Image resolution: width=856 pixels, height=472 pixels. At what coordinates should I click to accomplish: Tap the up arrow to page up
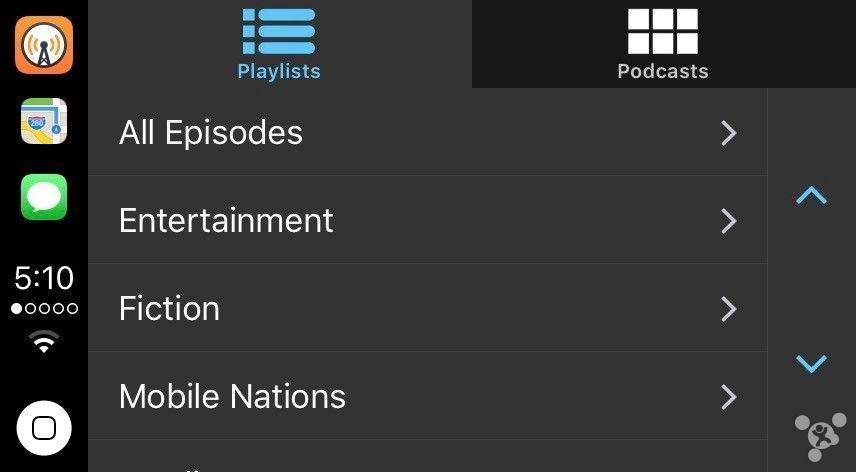pyautogui.click(x=811, y=196)
